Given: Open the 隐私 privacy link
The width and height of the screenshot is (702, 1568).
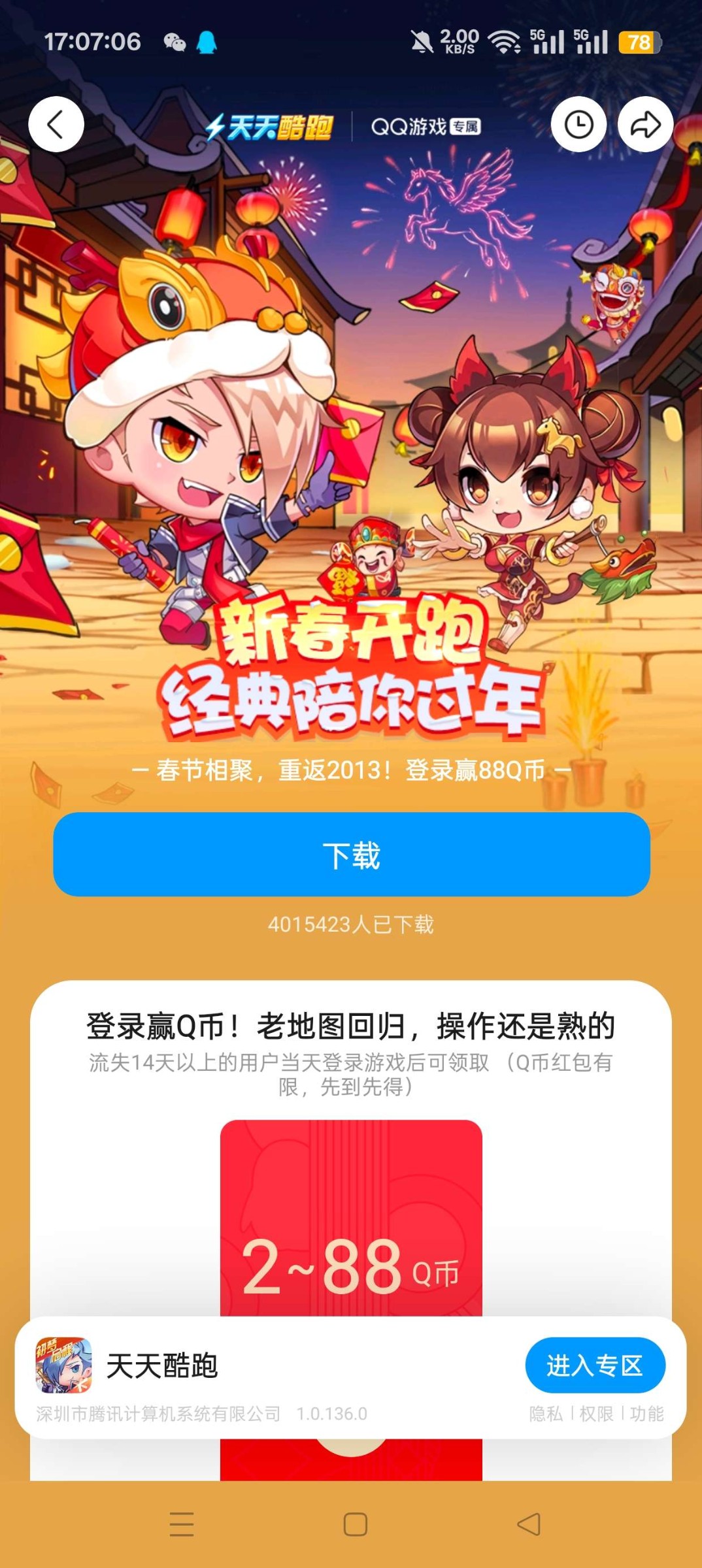Looking at the screenshot, I should (x=546, y=1414).
